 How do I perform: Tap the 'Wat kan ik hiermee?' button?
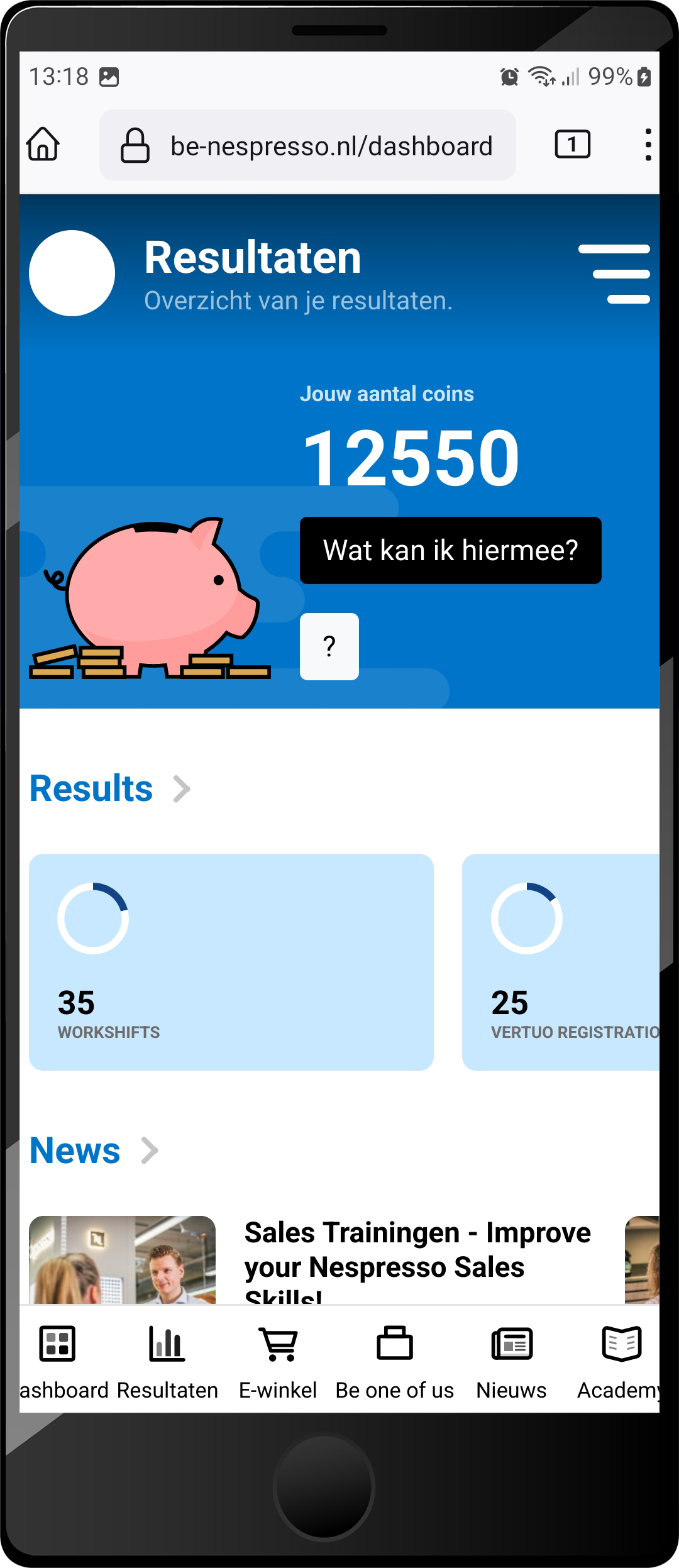[450, 551]
